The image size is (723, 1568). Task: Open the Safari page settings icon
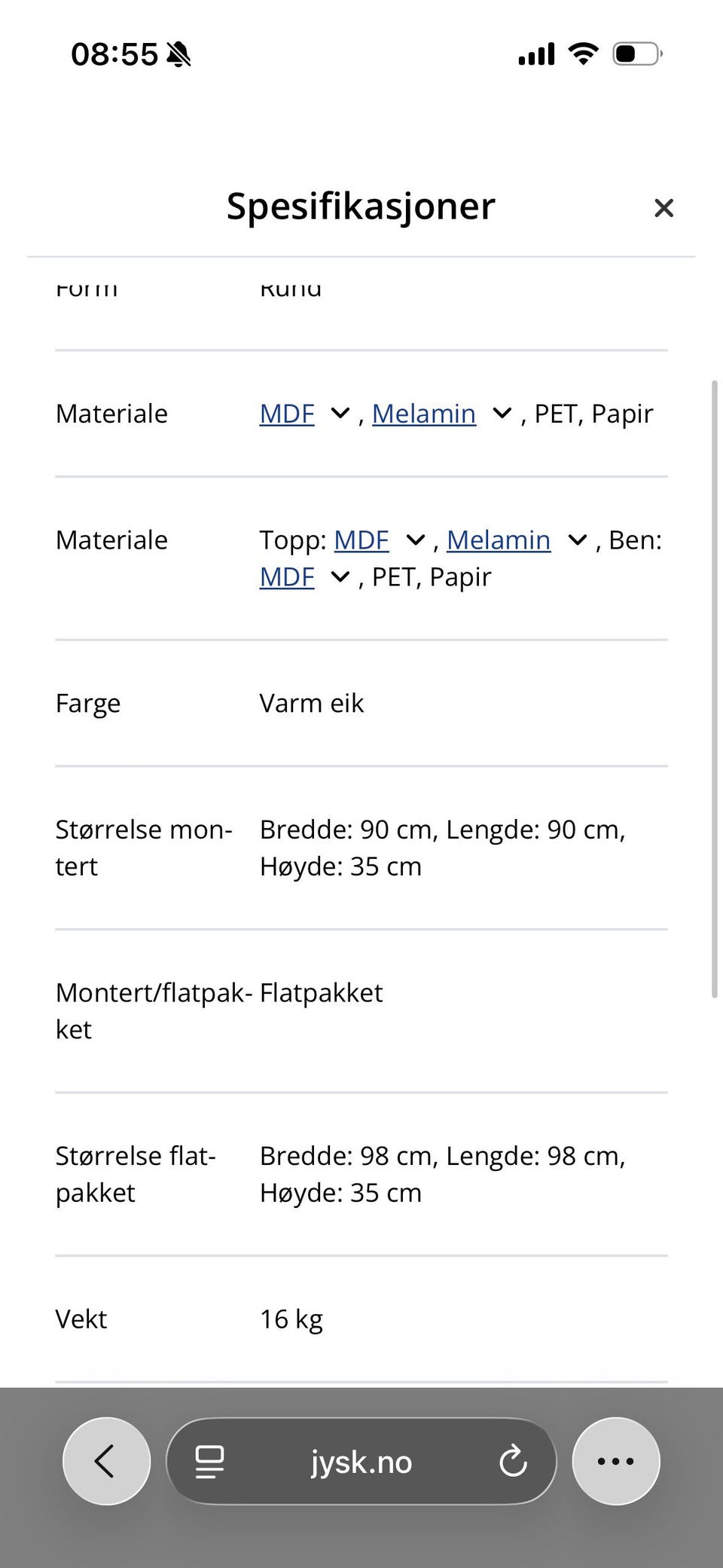click(210, 1460)
